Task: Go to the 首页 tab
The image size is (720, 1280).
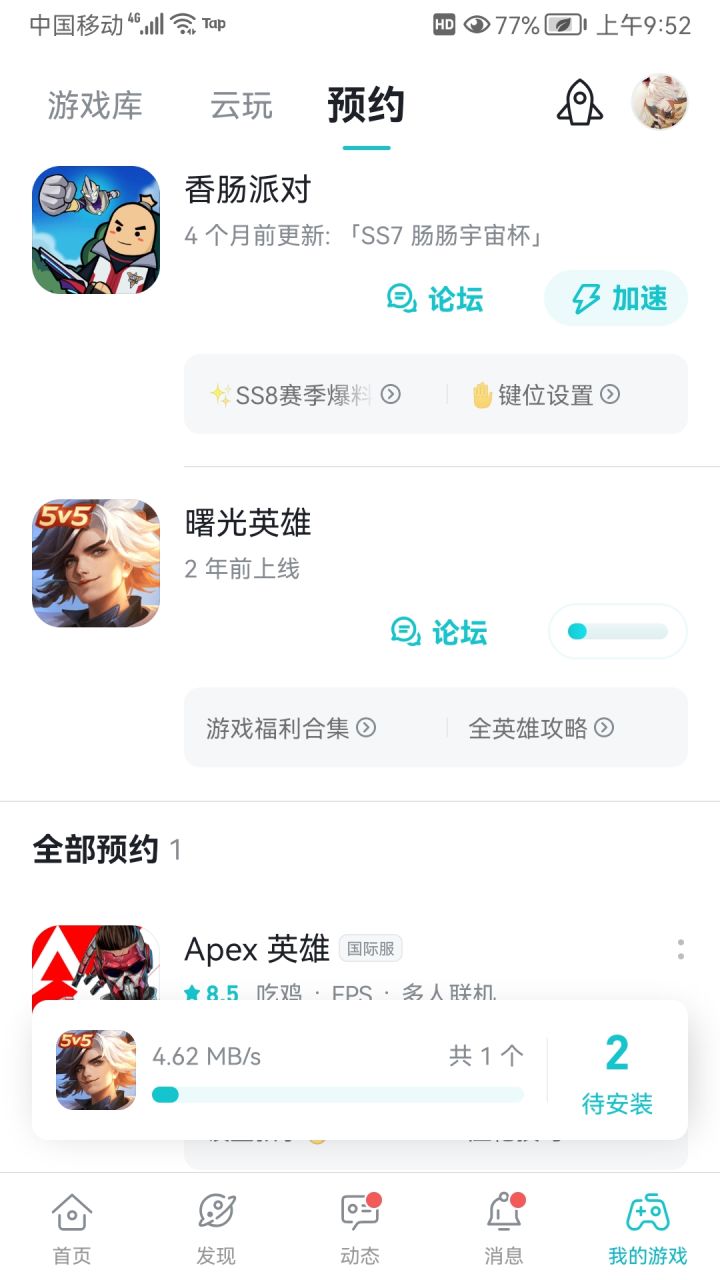Action: 72,1228
